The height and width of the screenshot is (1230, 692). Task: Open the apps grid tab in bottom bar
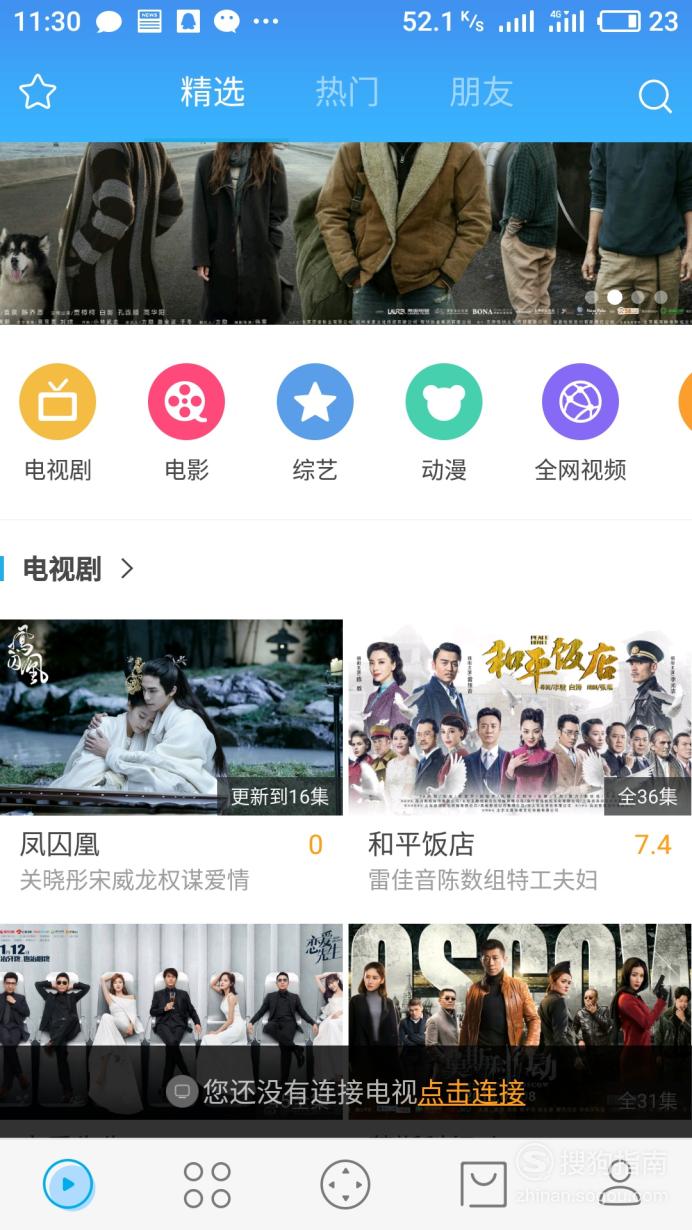[207, 1185]
